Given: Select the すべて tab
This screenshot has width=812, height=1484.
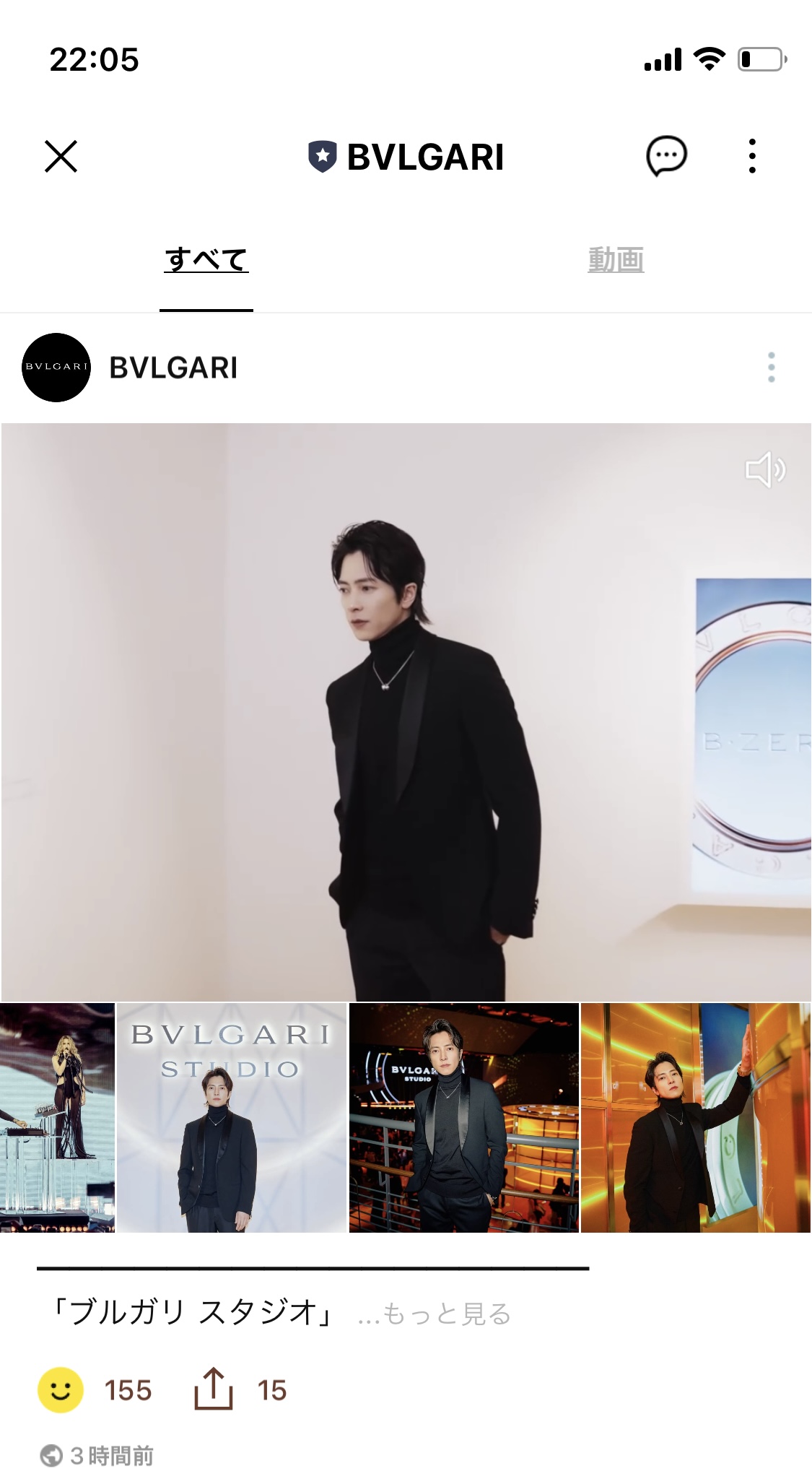Looking at the screenshot, I should click(x=206, y=260).
